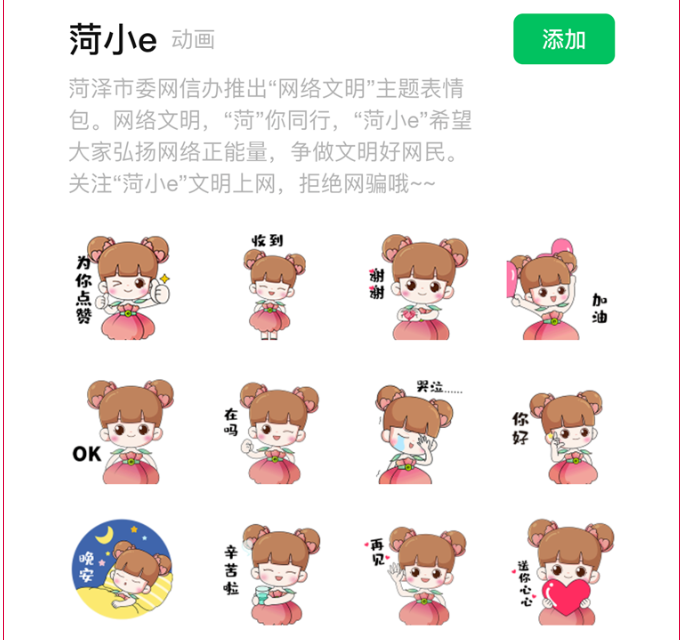
Task: Tap the green 添加 button
Action: pyautogui.click(x=563, y=40)
